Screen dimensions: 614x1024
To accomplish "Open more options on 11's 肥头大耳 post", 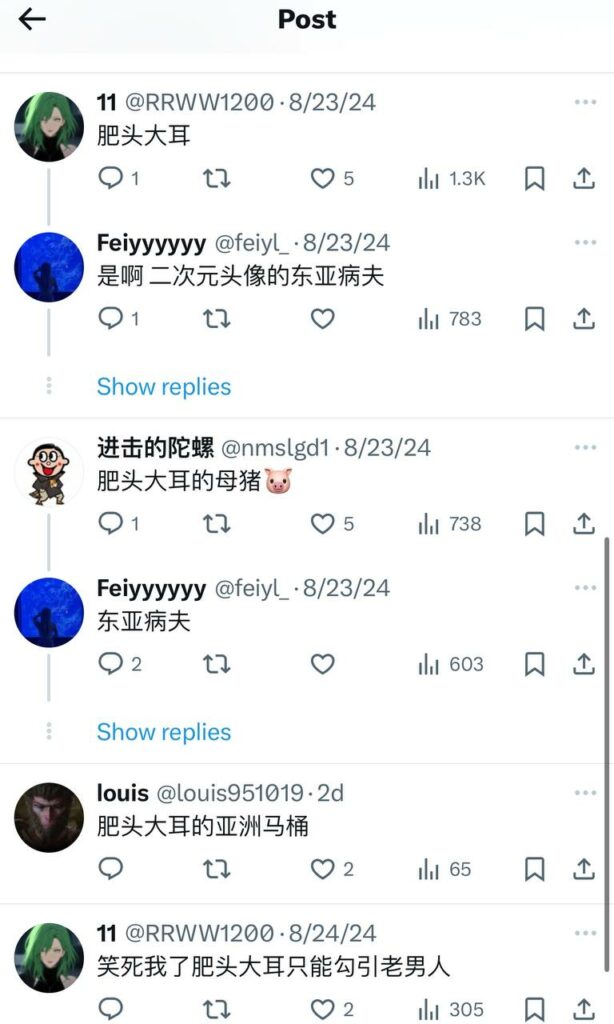I will (x=585, y=102).
